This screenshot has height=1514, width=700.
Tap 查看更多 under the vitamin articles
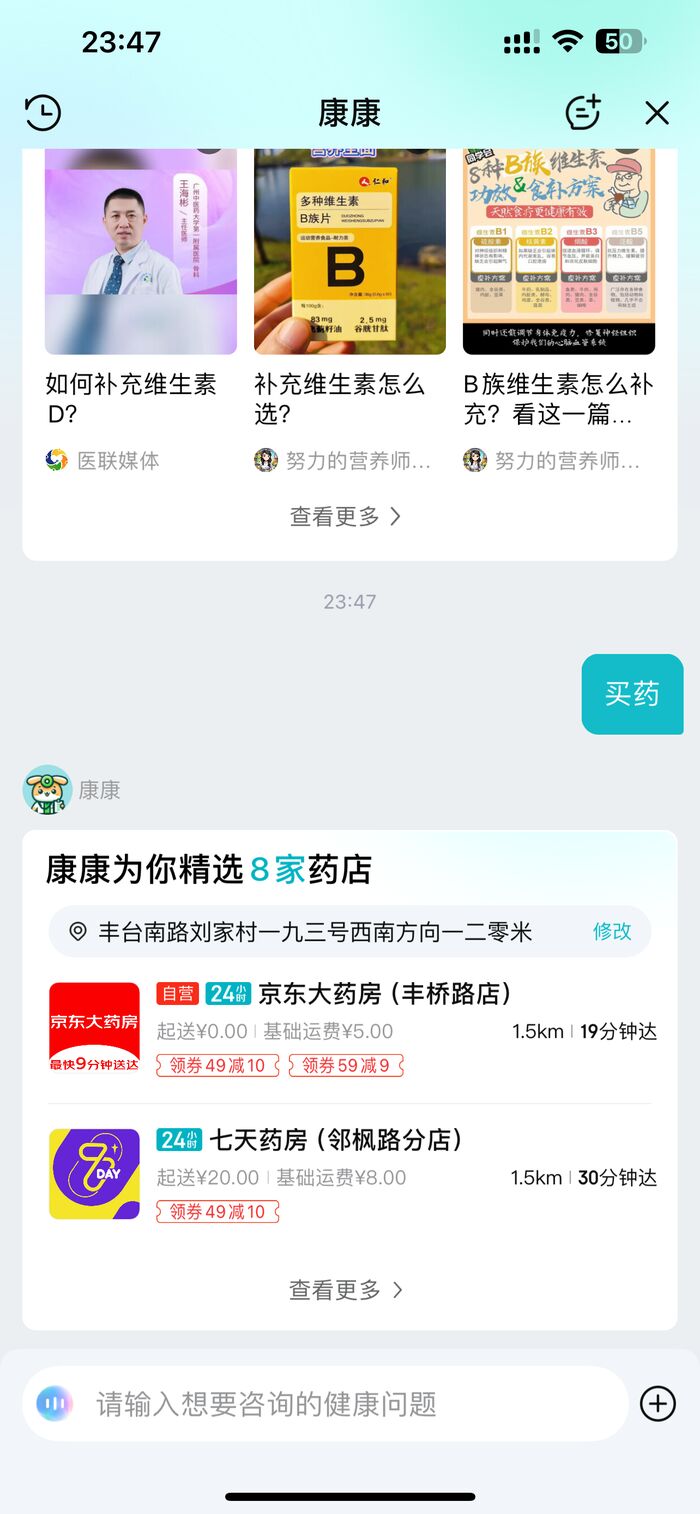point(345,516)
